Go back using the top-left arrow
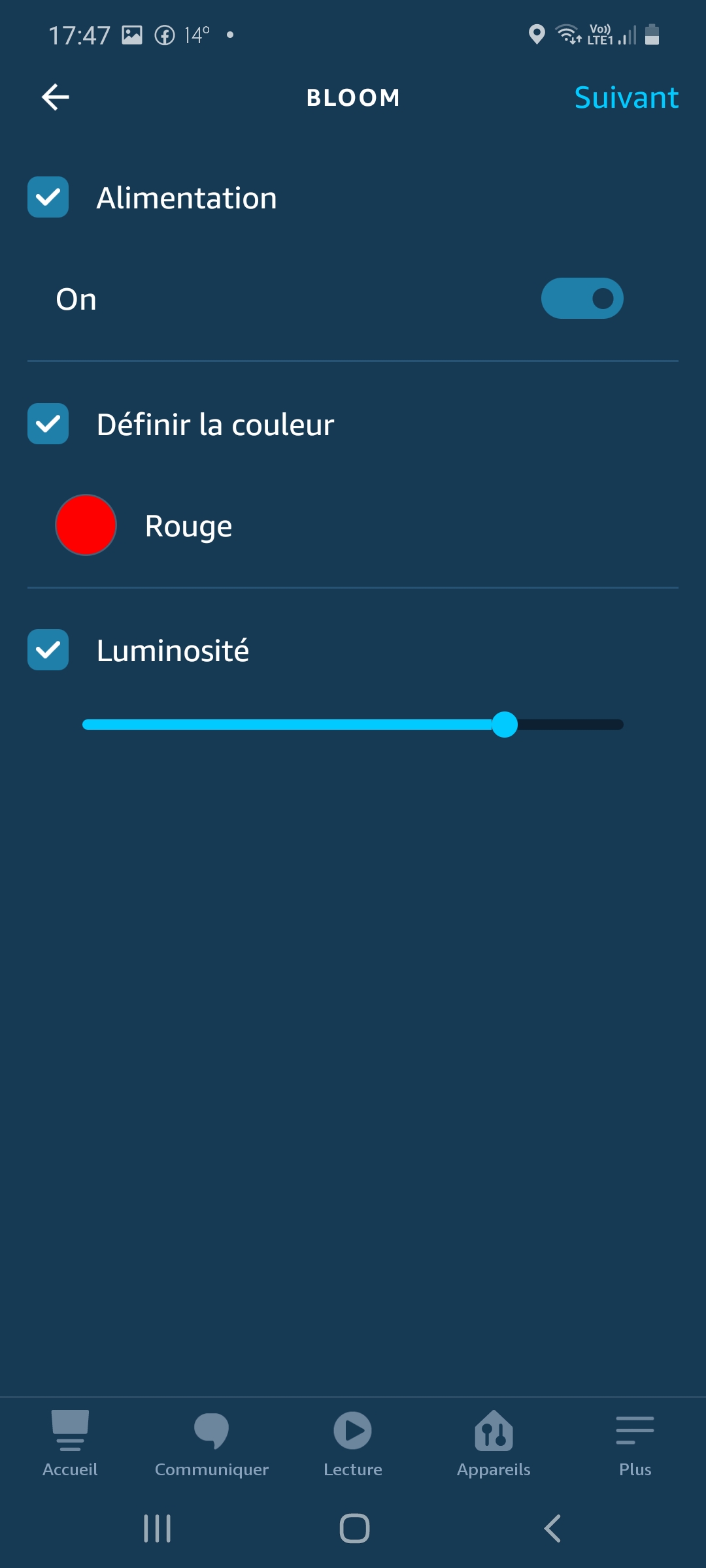The height and width of the screenshot is (1568, 706). [56, 97]
